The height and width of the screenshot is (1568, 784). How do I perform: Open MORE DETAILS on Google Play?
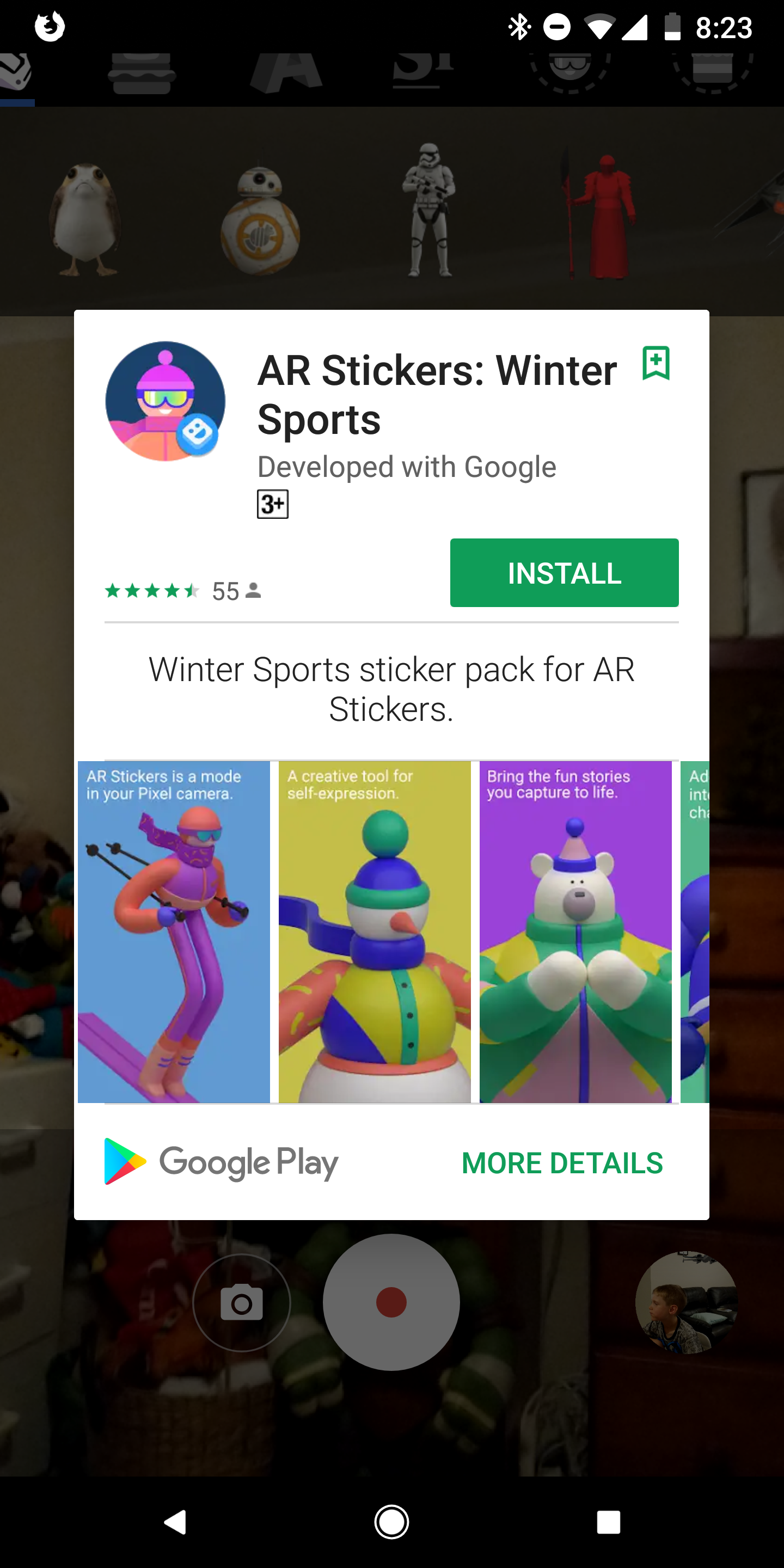coord(562,1162)
